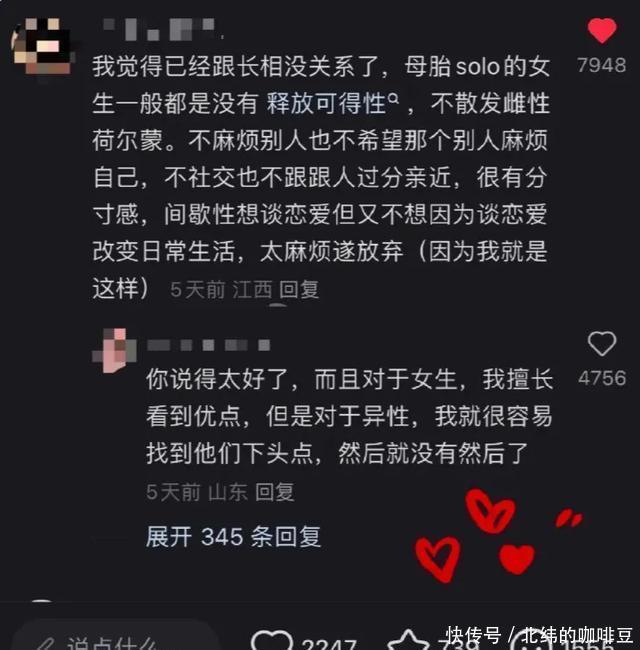
Task: Open the first commenter's avatar profile
Action: click(x=41, y=47)
